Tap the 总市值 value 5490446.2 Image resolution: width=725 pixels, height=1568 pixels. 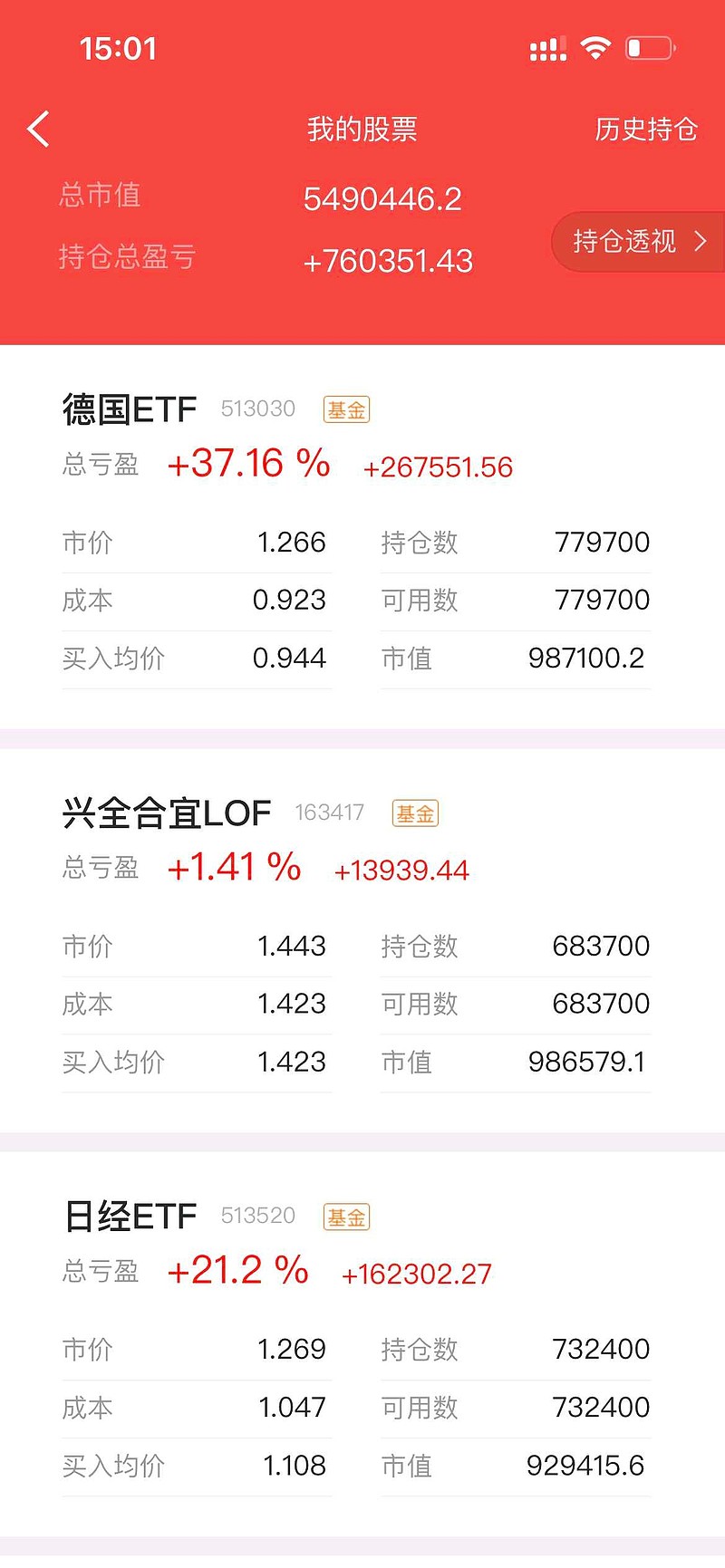[x=384, y=198]
